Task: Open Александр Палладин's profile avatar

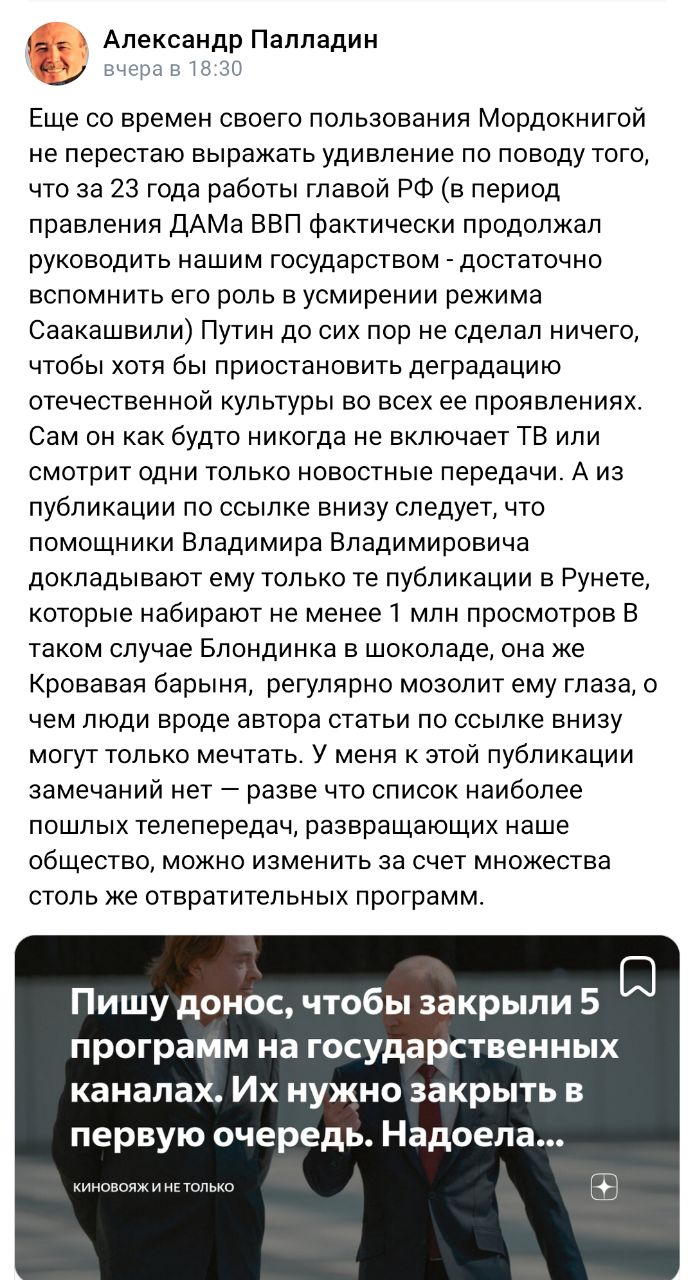Action: 56,54
